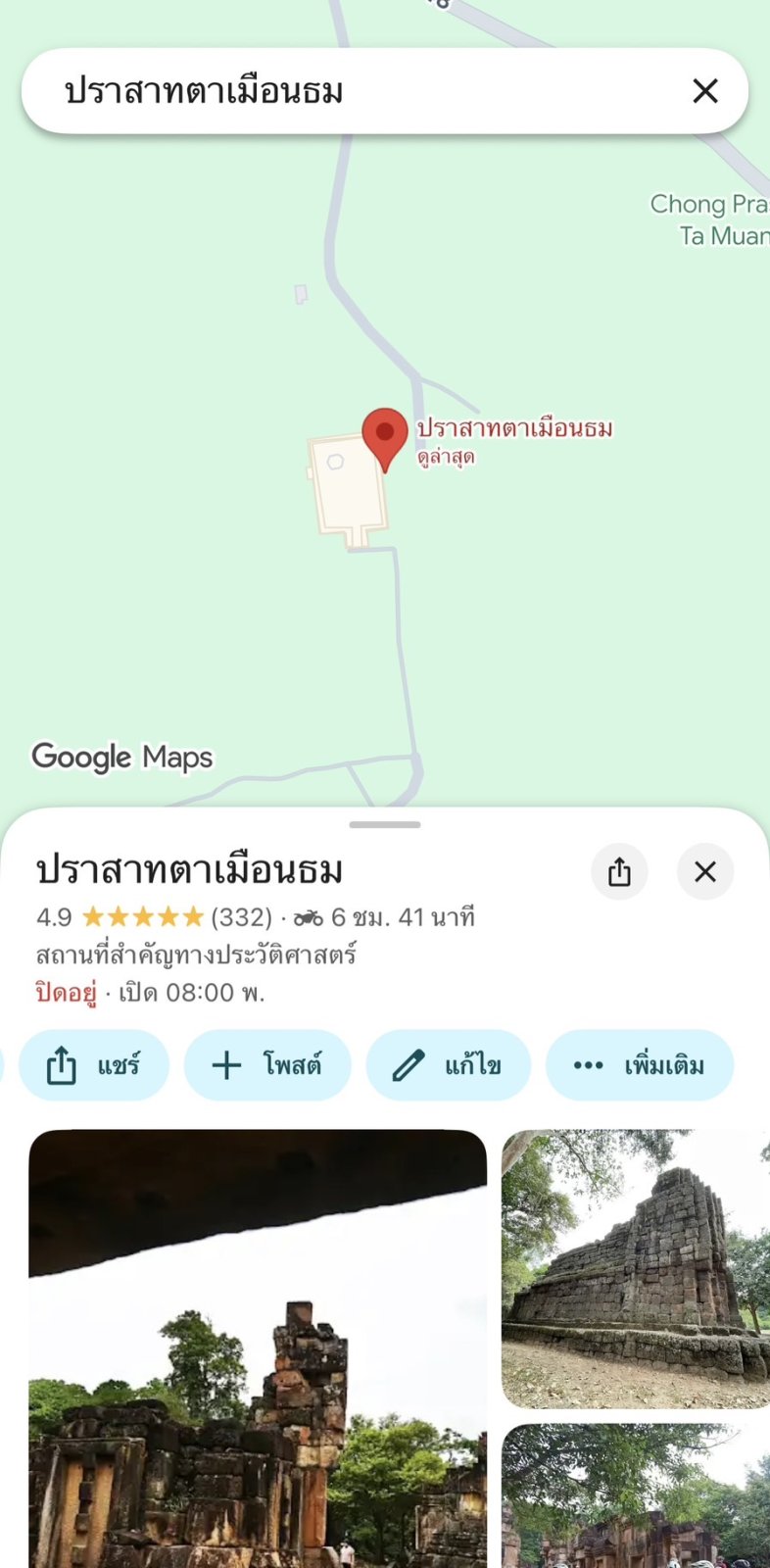Viewport: 770px width, 1568px height.
Task: Share the place using the round share icon
Action: pos(619,871)
